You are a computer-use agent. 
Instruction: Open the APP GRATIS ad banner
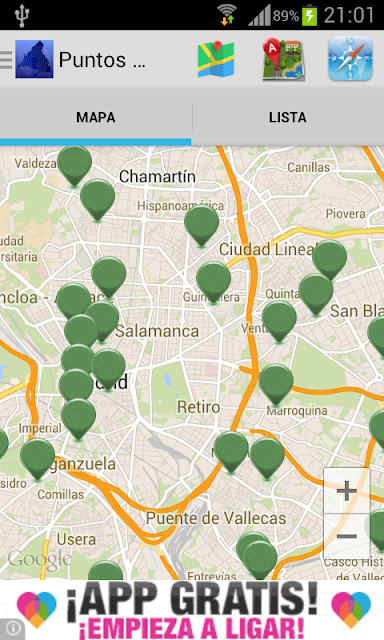(192, 610)
